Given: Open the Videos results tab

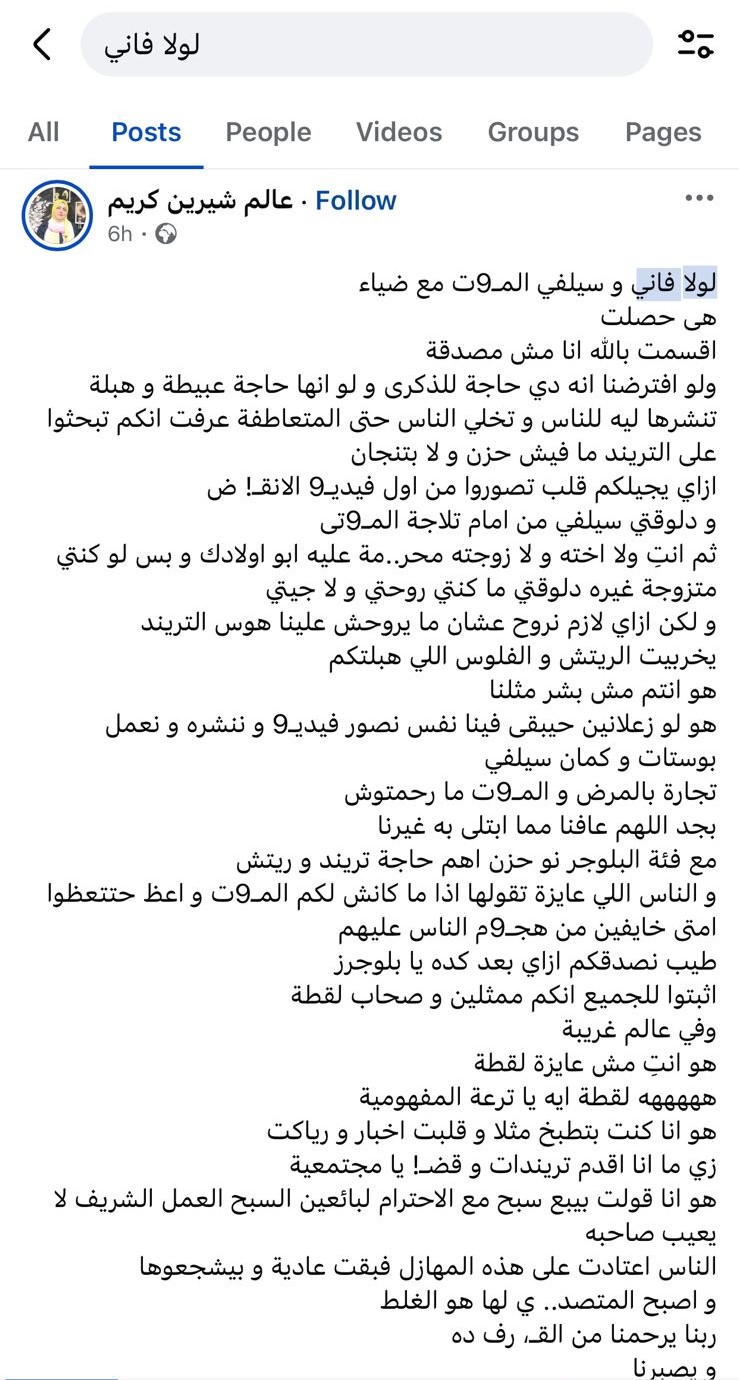Looking at the screenshot, I should [398, 131].
